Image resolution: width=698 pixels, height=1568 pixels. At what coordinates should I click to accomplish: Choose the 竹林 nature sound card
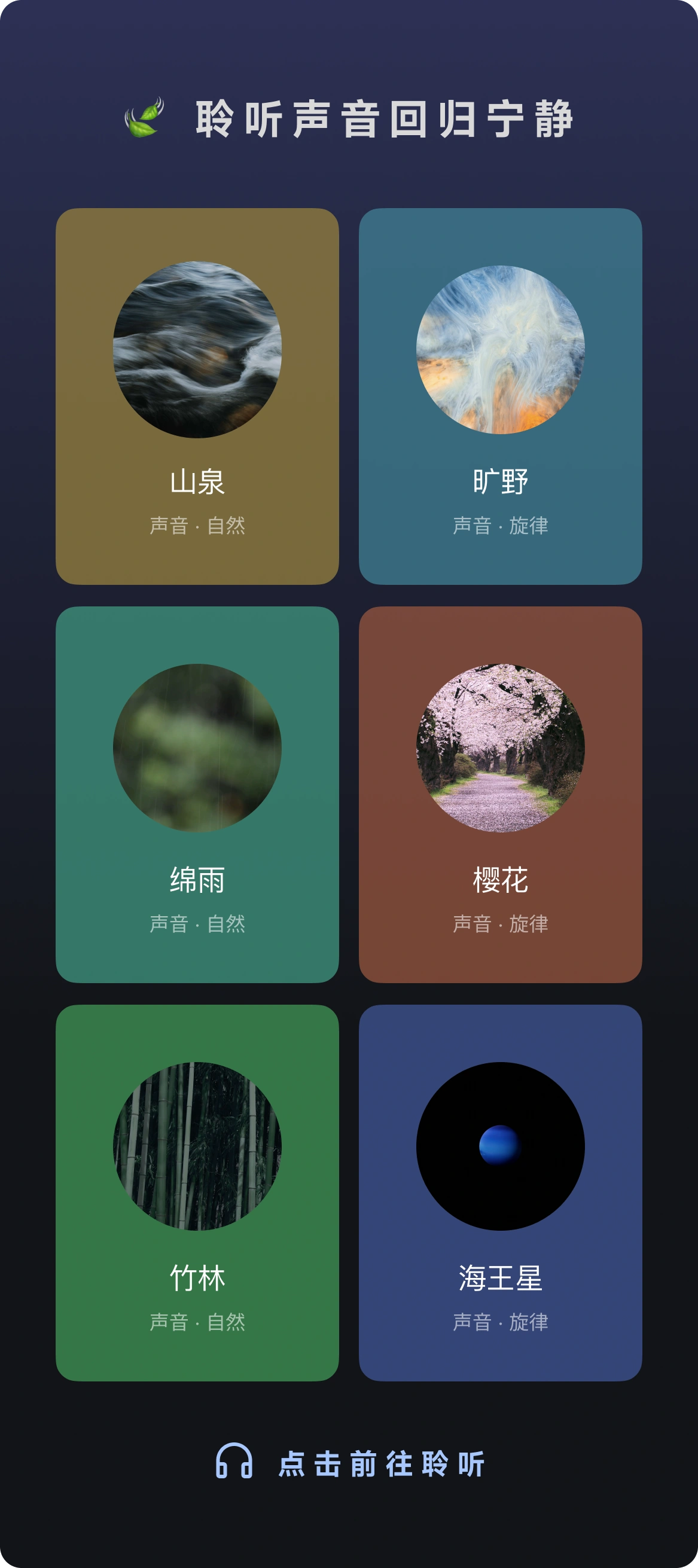(x=197, y=1192)
